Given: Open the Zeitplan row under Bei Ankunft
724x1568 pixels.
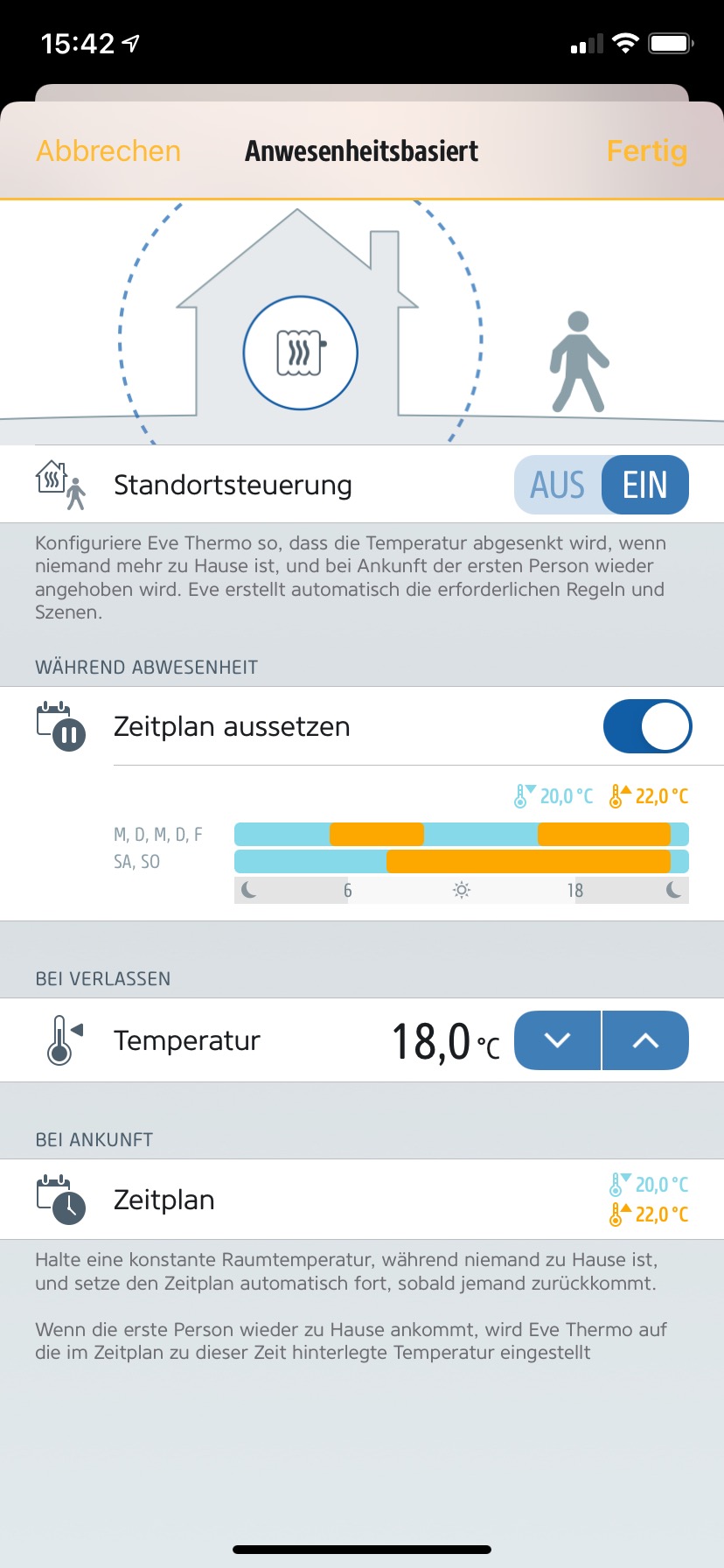Looking at the screenshot, I should (x=362, y=1200).
